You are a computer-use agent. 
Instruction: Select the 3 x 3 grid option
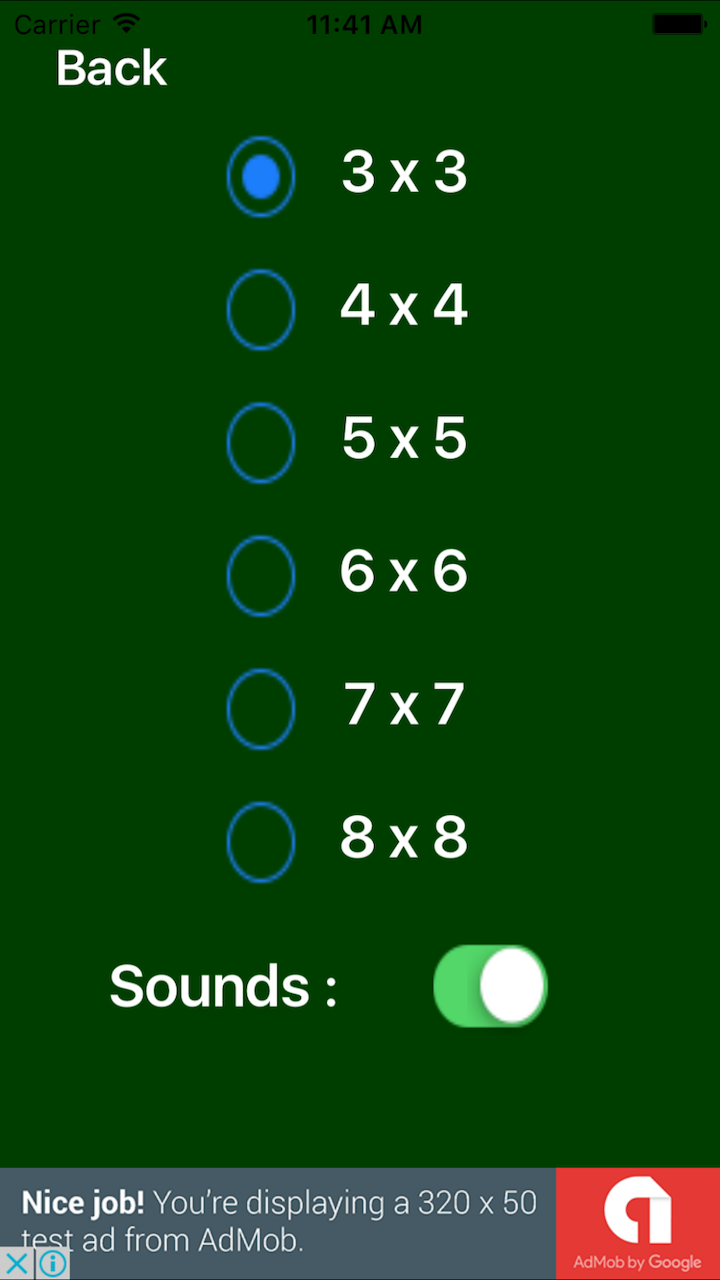coord(261,176)
